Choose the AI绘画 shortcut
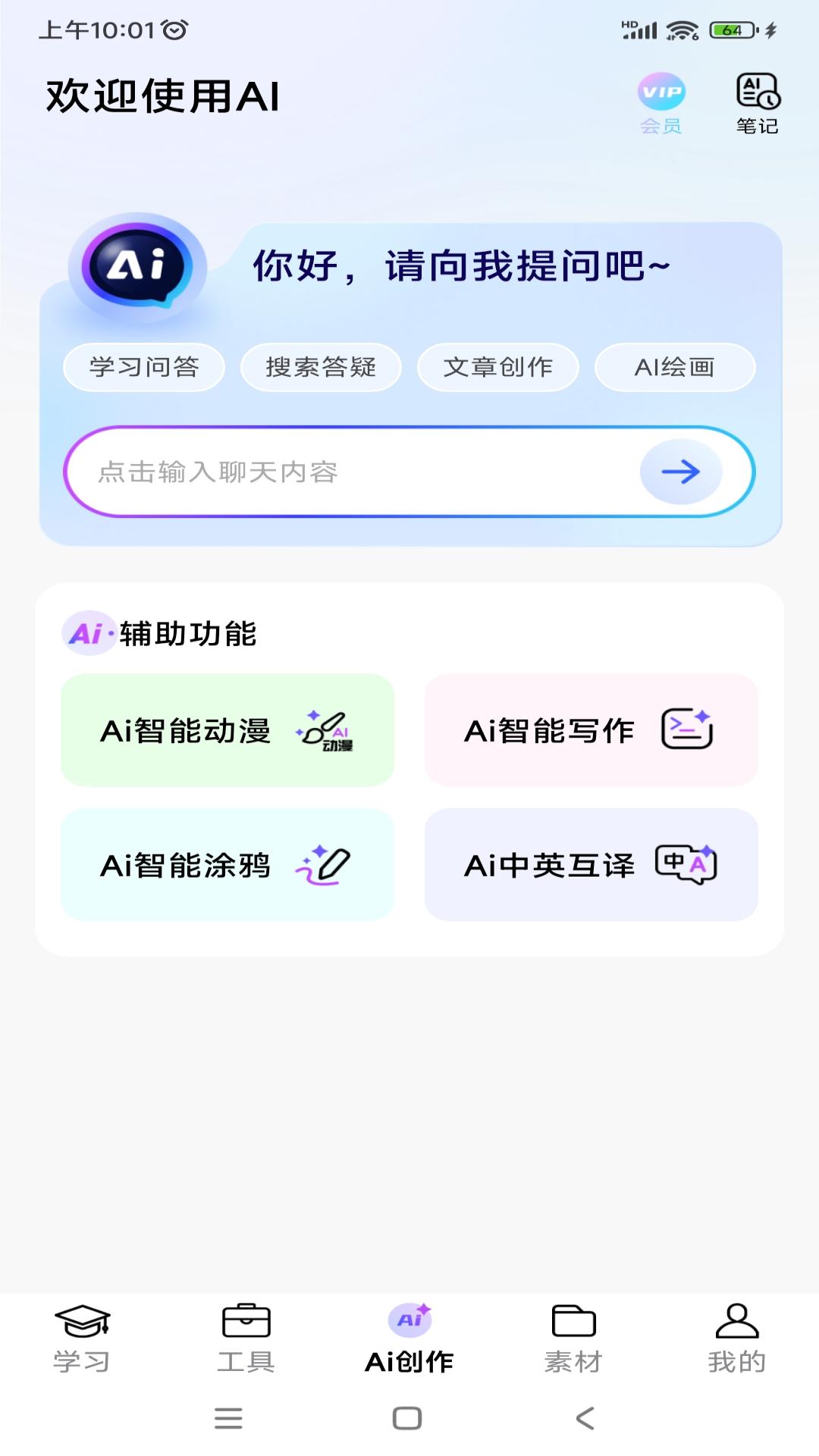The height and width of the screenshot is (1456, 819). click(x=676, y=367)
